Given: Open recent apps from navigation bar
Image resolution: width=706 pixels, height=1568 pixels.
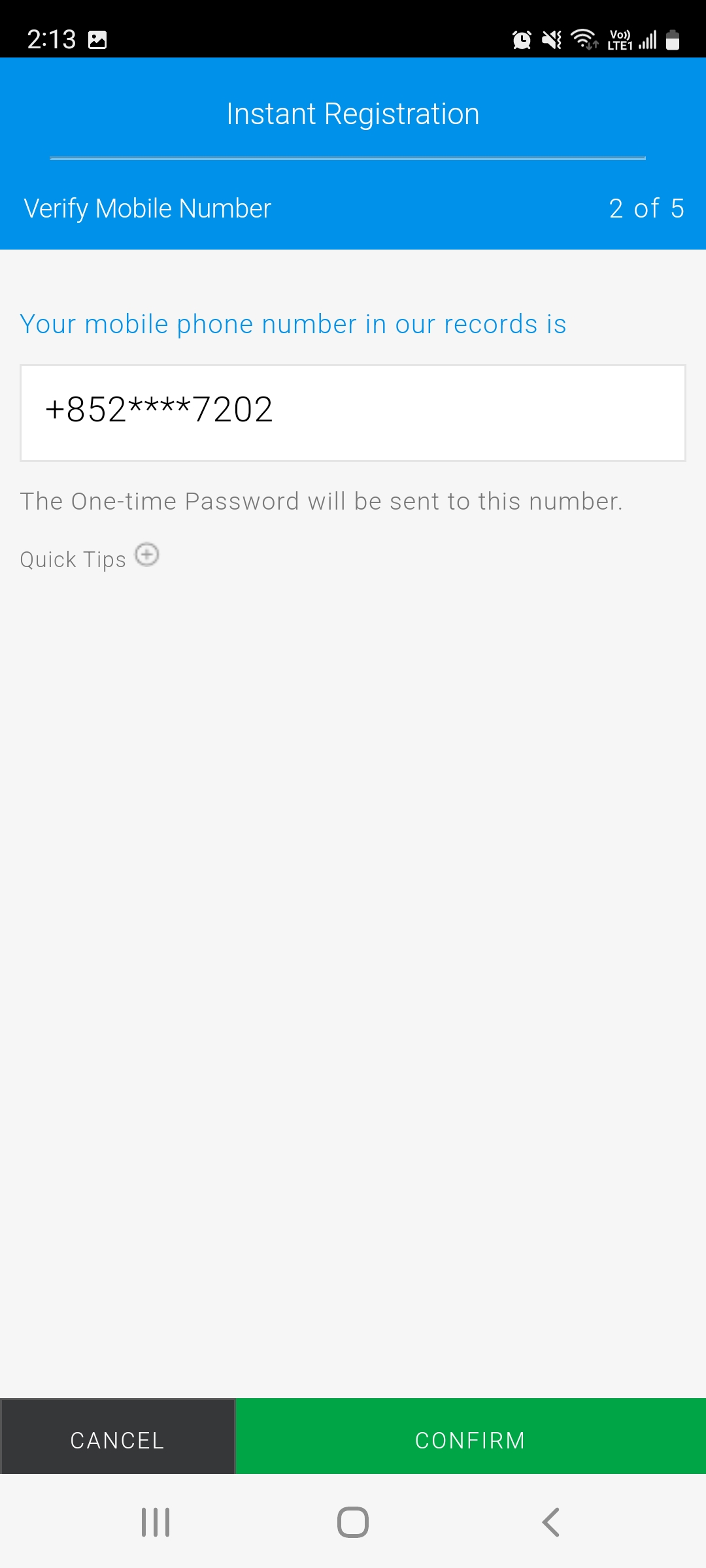Looking at the screenshot, I should point(156,1522).
